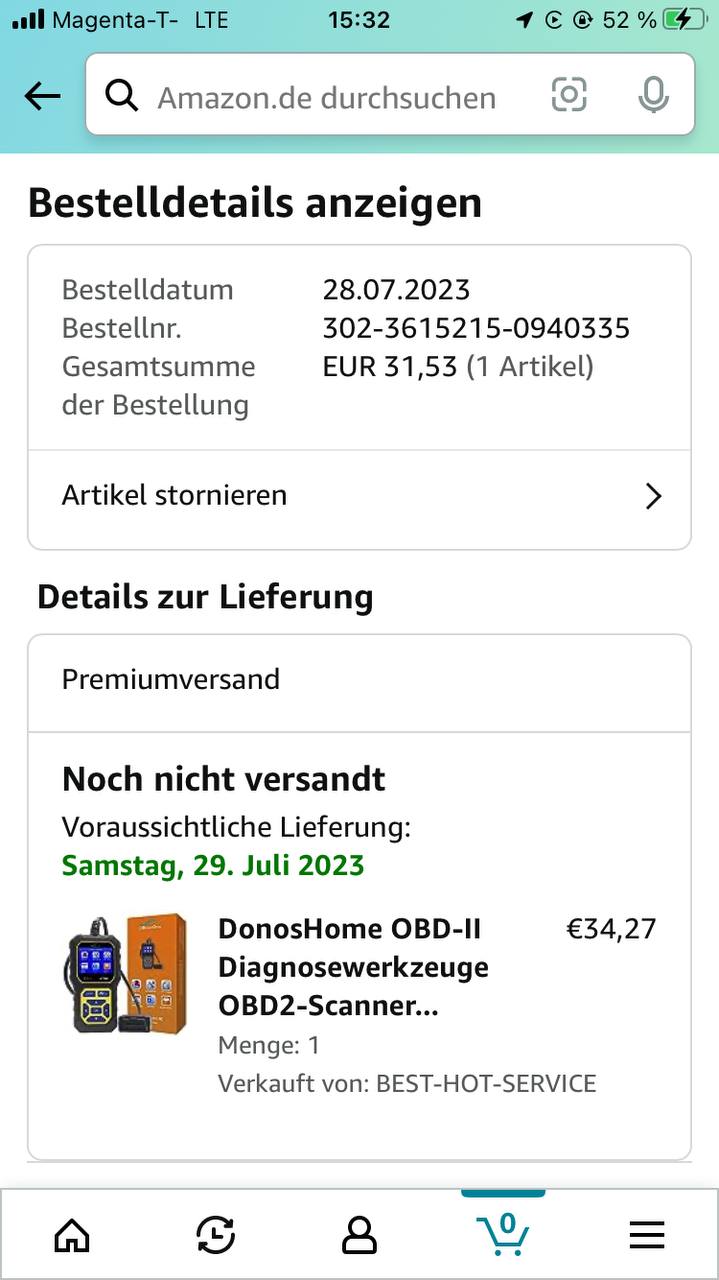Open camera lens search
The width and height of the screenshot is (719, 1280).
click(569, 96)
